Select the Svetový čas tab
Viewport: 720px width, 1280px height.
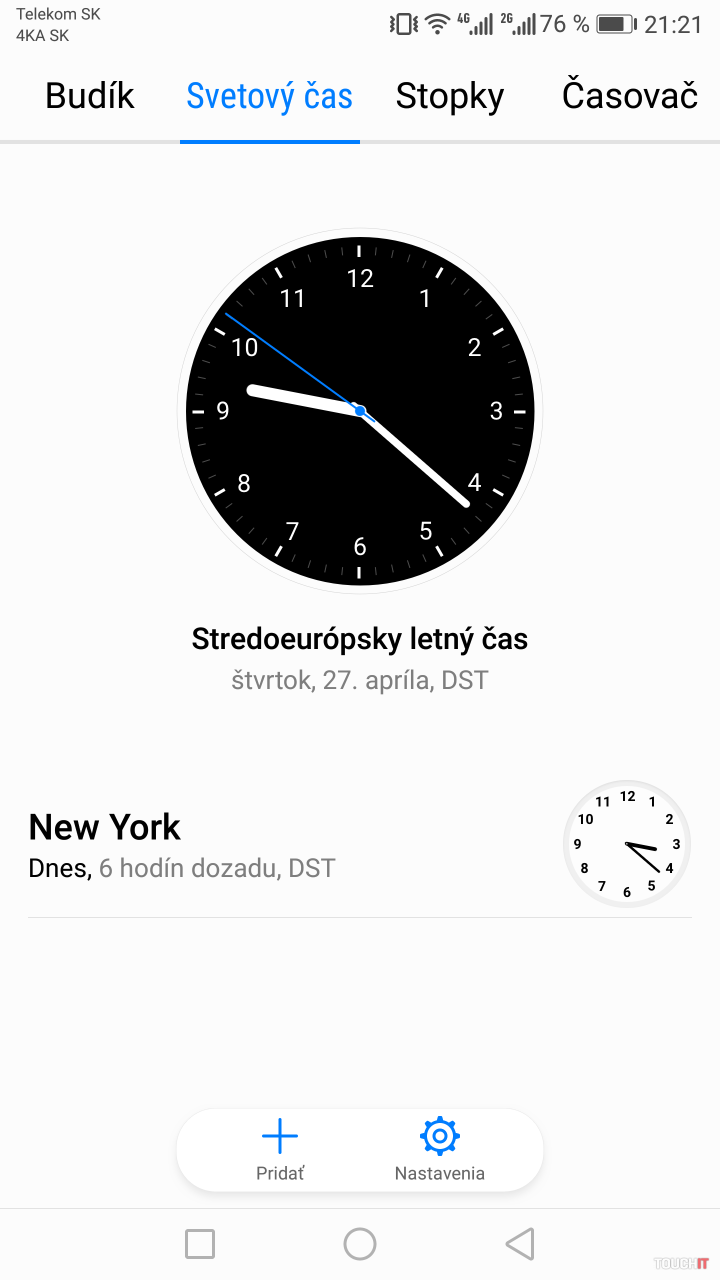(269, 97)
